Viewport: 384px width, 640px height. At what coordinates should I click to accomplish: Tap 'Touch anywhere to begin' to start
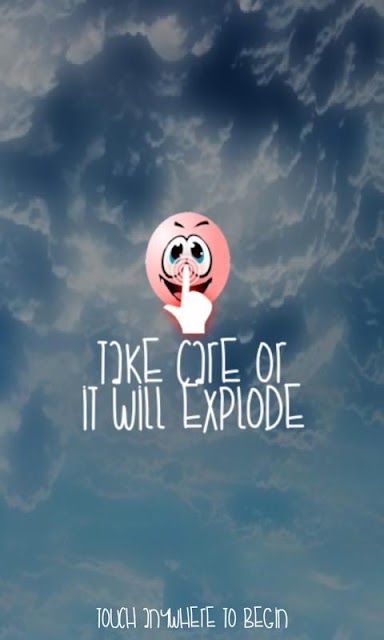(192, 618)
